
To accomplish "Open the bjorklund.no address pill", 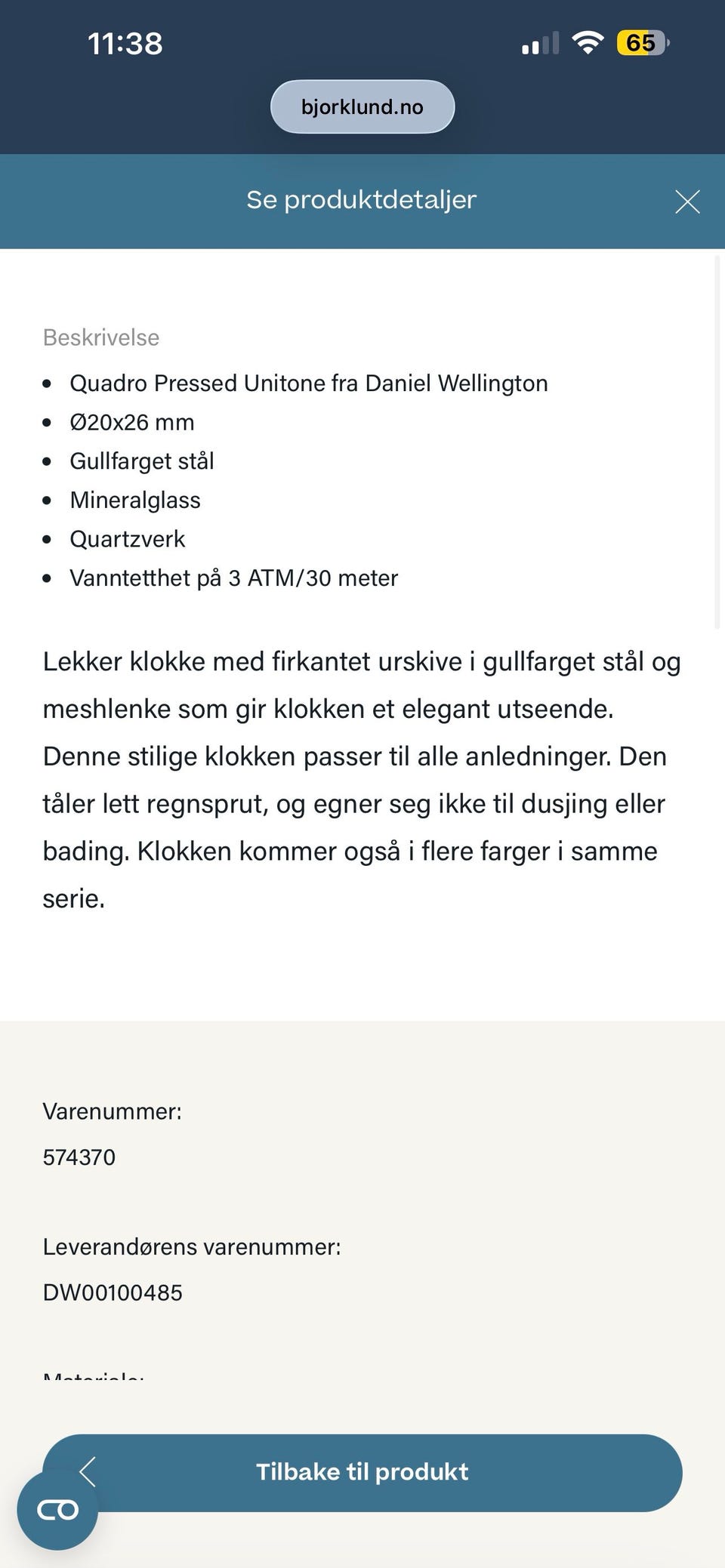I will pos(362,106).
